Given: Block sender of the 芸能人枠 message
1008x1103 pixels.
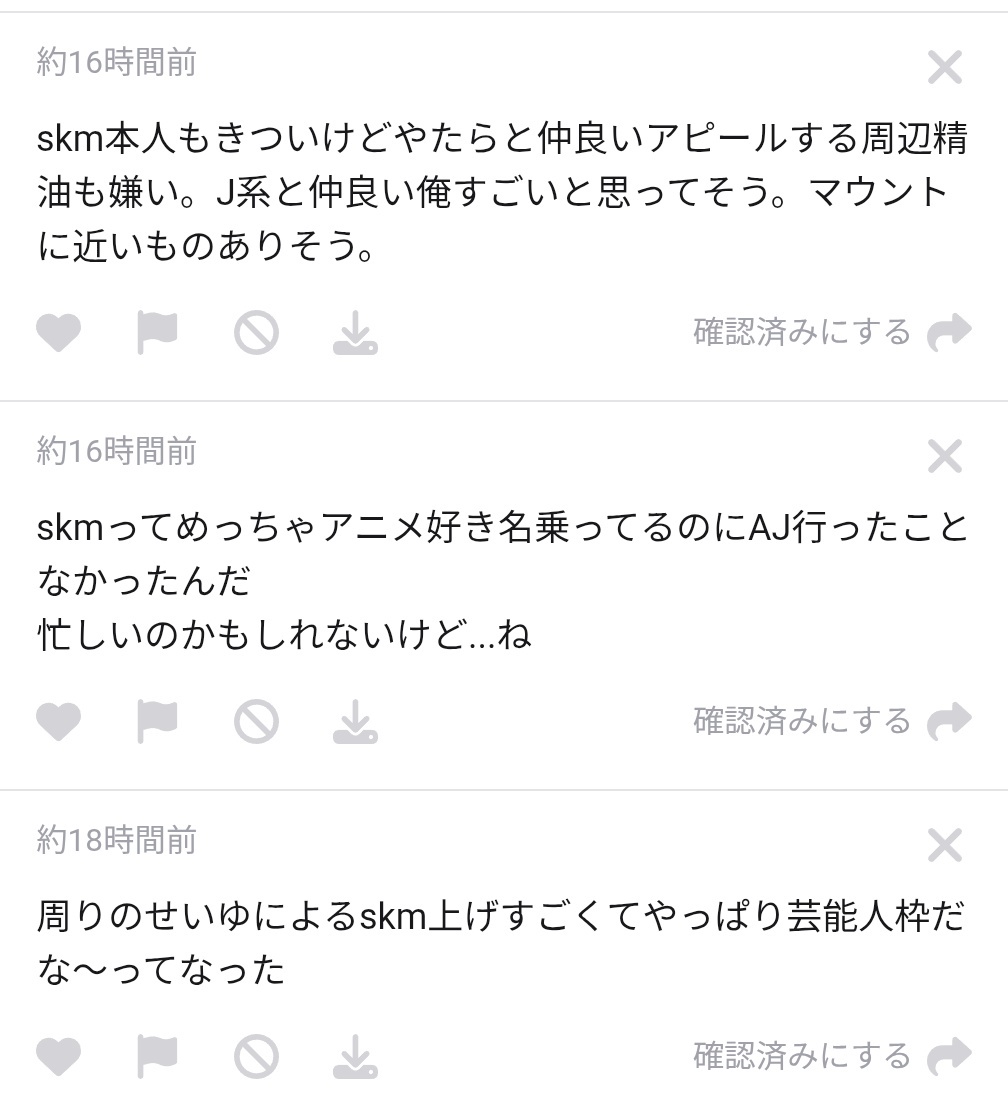Looking at the screenshot, I should click(256, 1057).
